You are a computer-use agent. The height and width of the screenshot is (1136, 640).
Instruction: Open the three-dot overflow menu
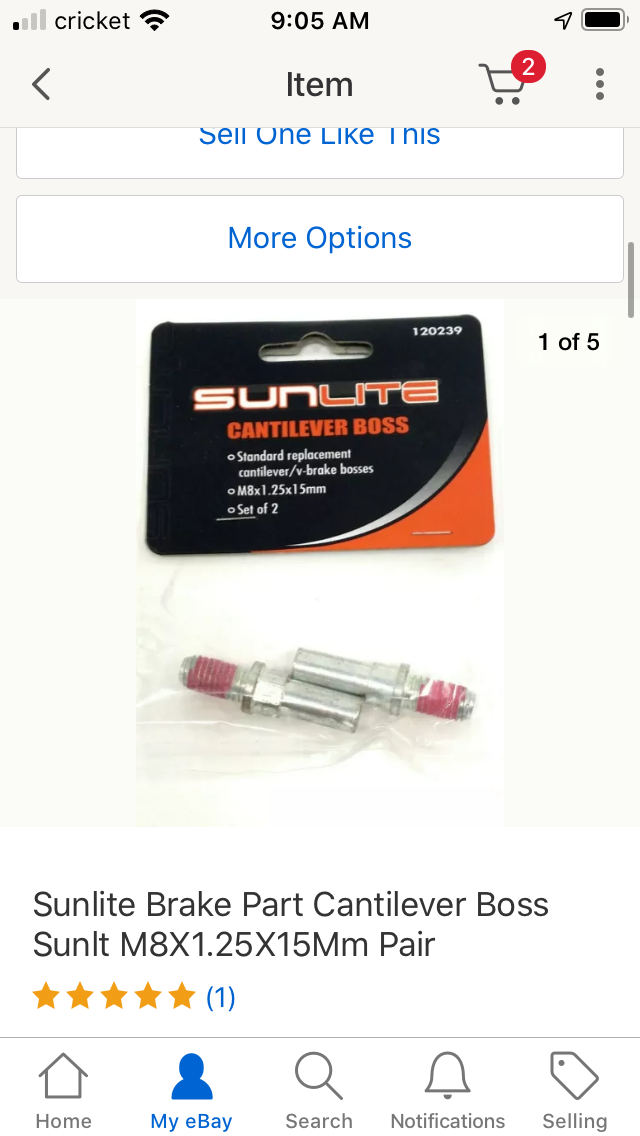click(599, 84)
